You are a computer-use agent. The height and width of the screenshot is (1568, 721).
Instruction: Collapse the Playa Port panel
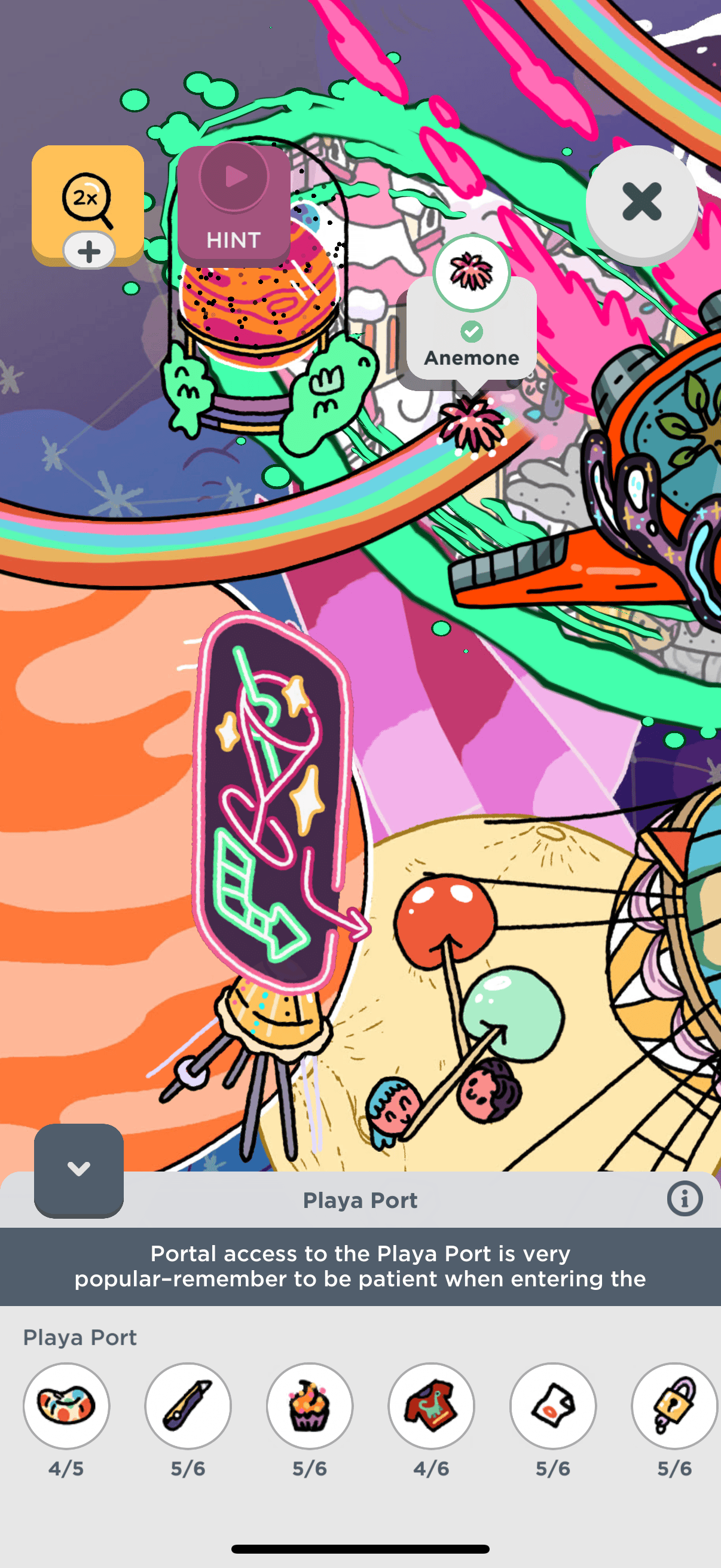(x=78, y=1169)
